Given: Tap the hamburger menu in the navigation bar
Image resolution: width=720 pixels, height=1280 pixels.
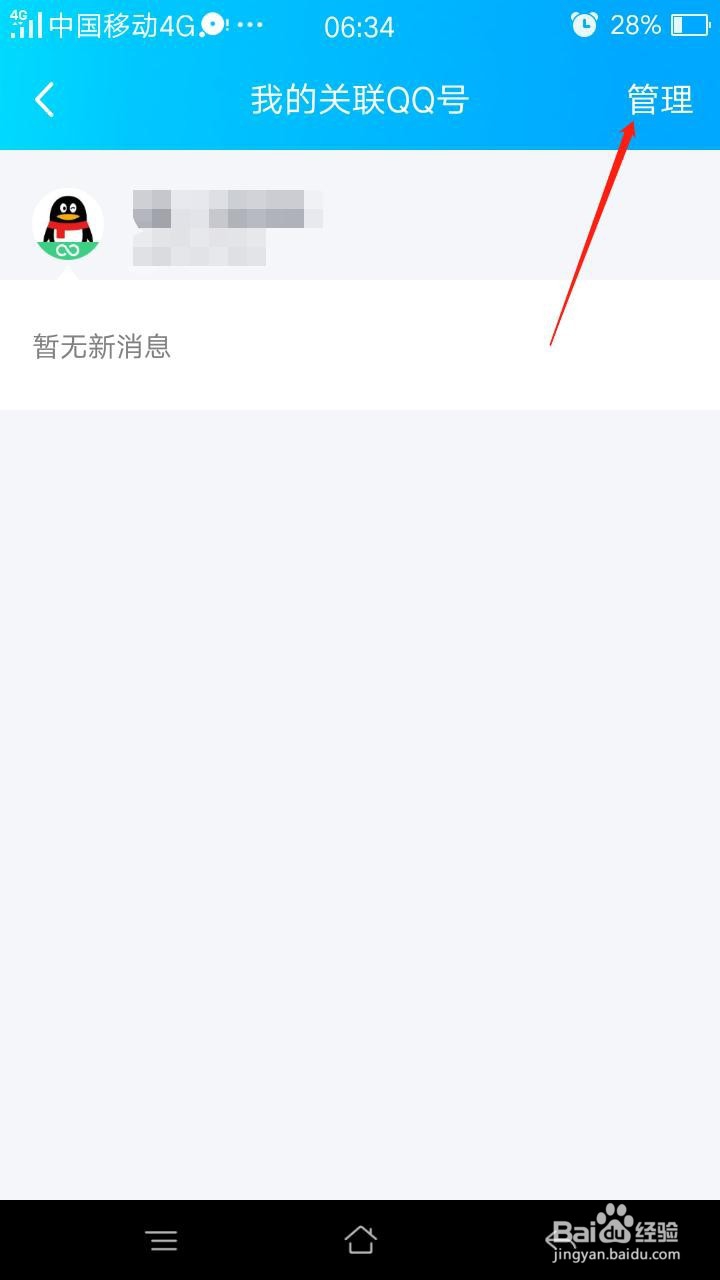Looking at the screenshot, I should [x=162, y=1240].
